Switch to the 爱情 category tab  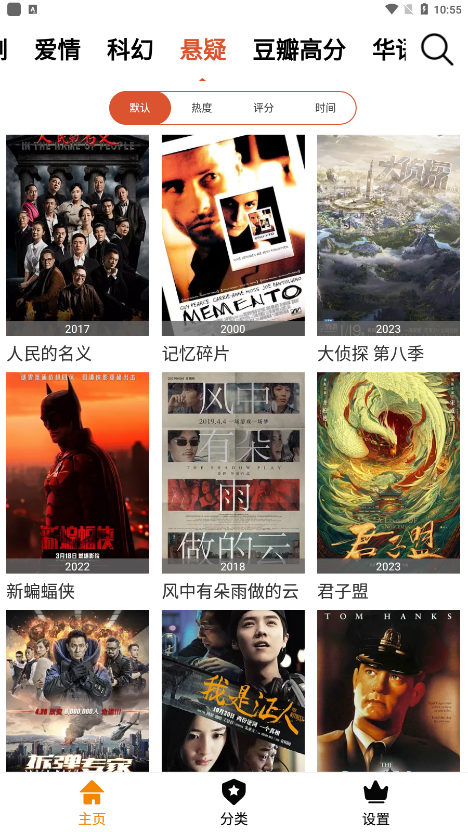pyautogui.click(x=57, y=50)
